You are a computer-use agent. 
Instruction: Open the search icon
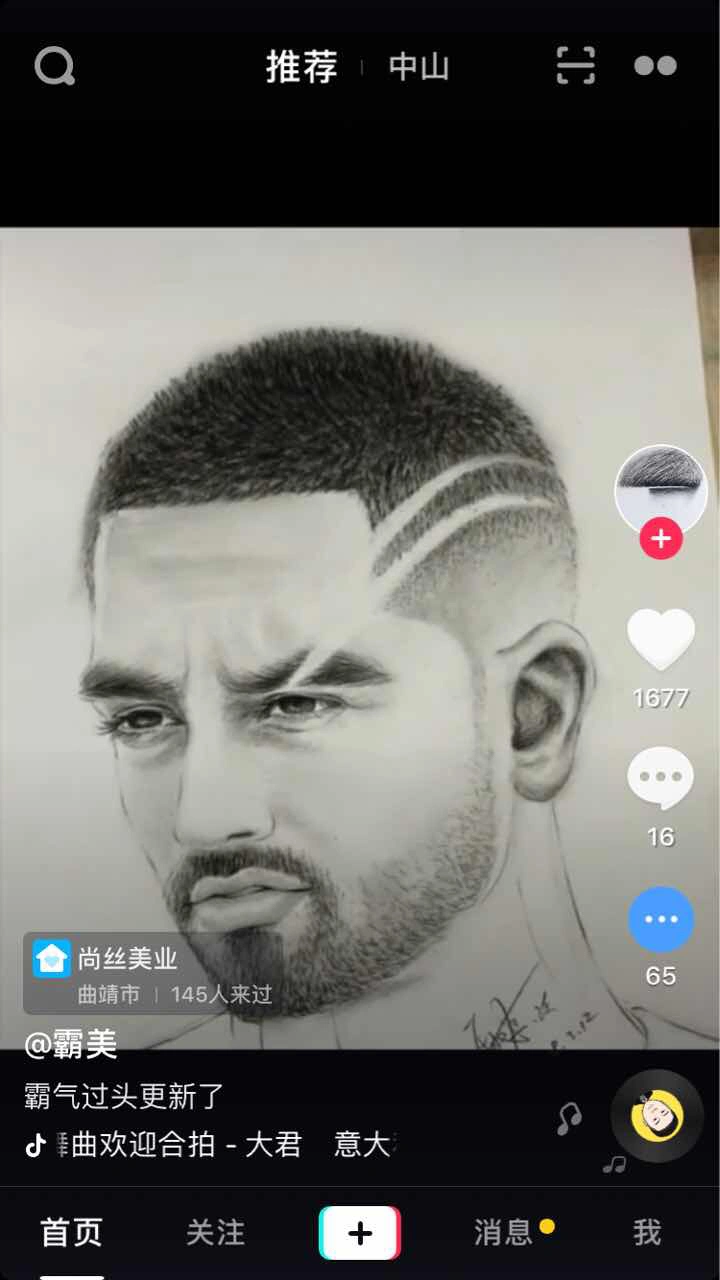coord(55,67)
